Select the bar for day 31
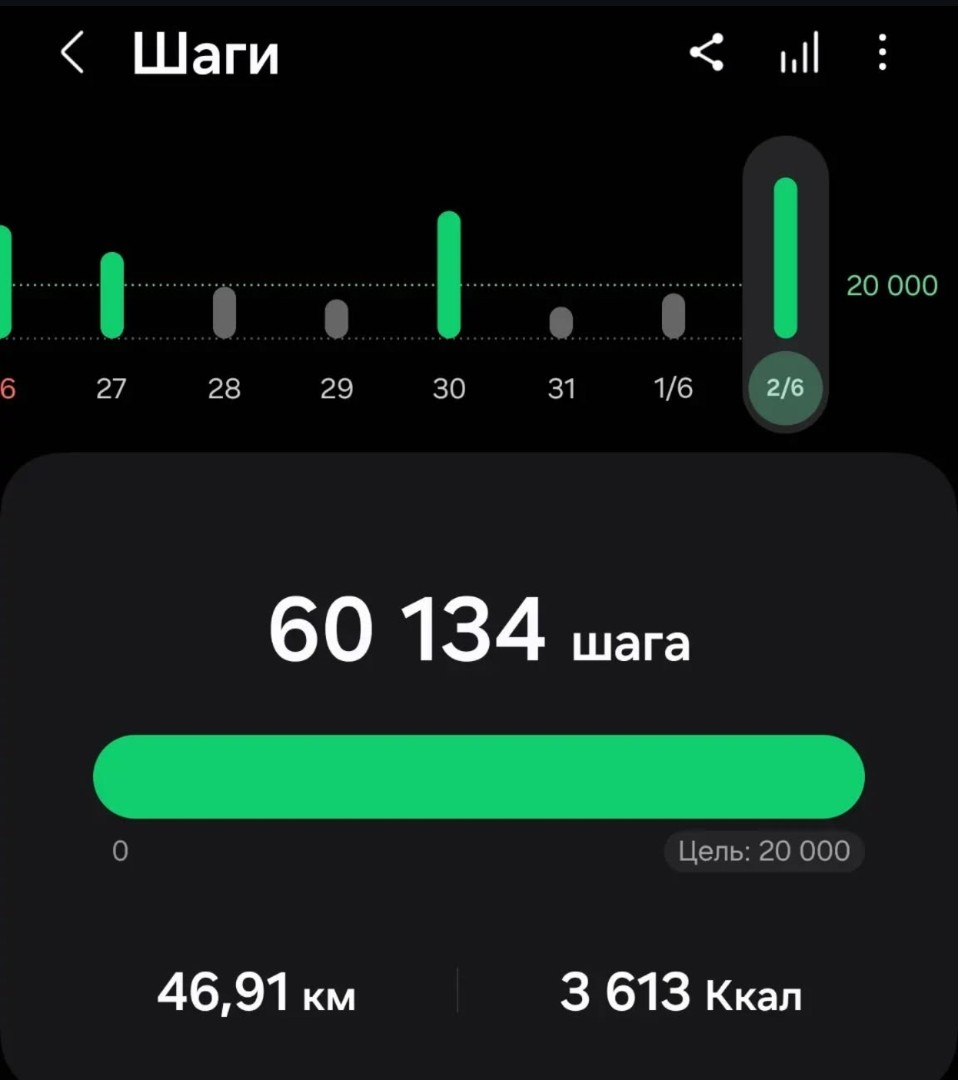This screenshot has width=958, height=1080. (561, 322)
